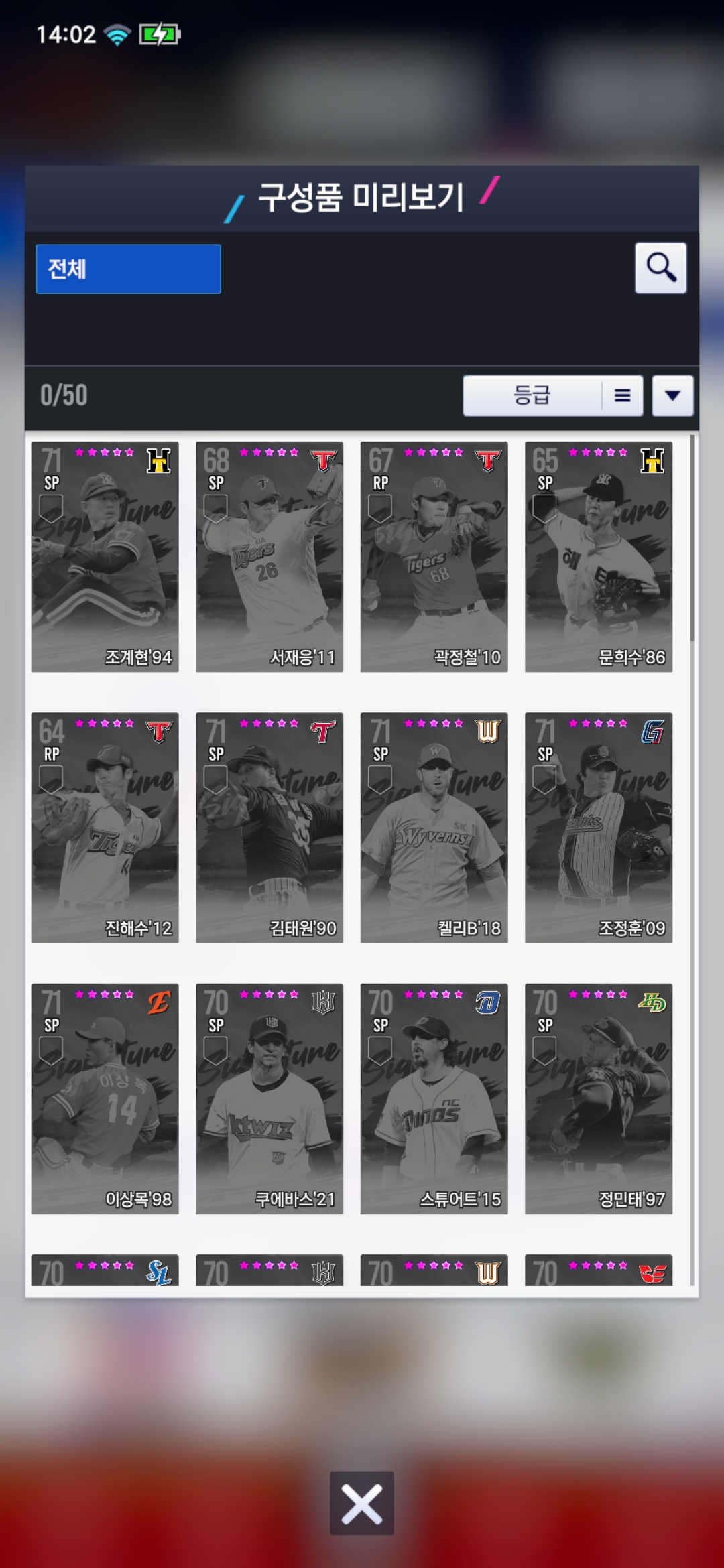Open the 문희수'86 player card

[x=599, y=557]
